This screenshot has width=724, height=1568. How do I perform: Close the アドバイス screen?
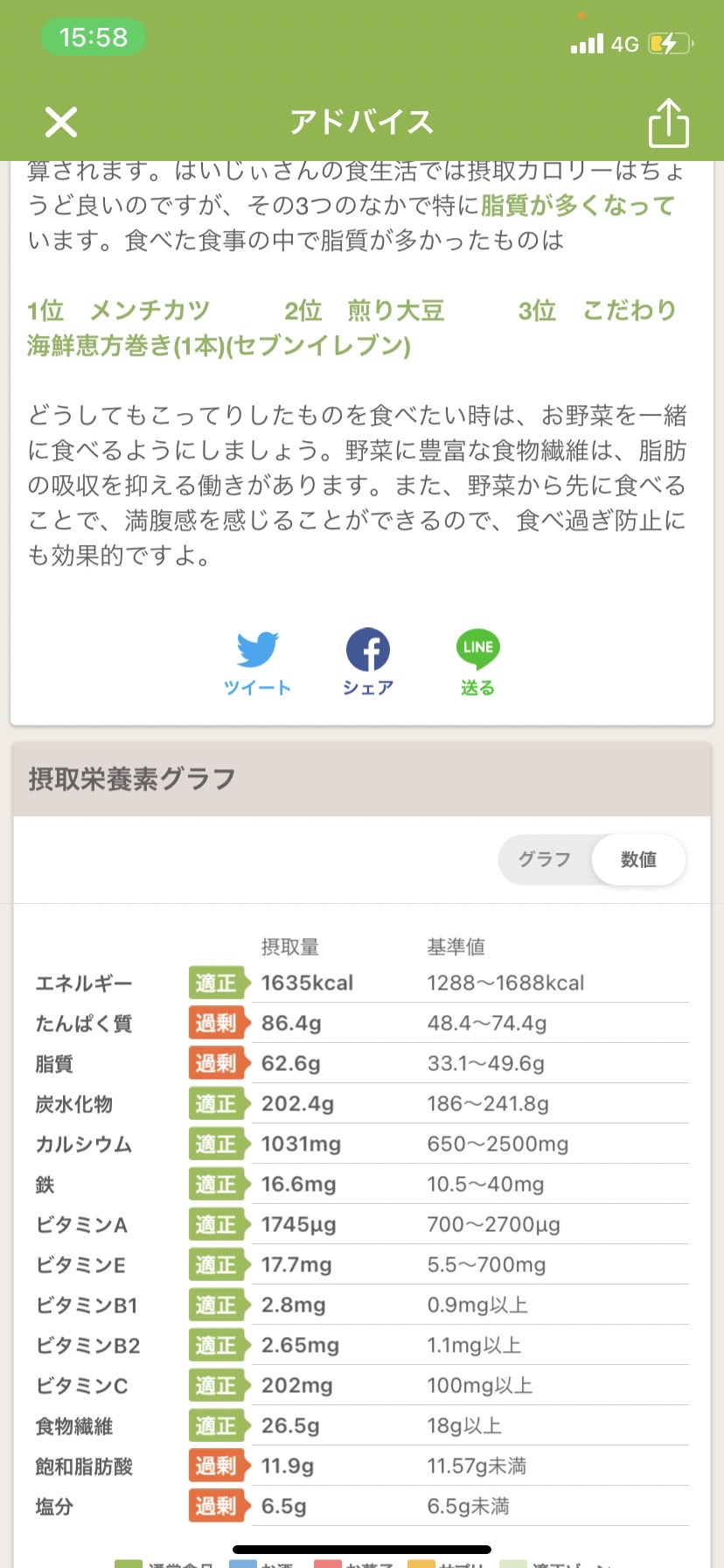click(61, 122)
